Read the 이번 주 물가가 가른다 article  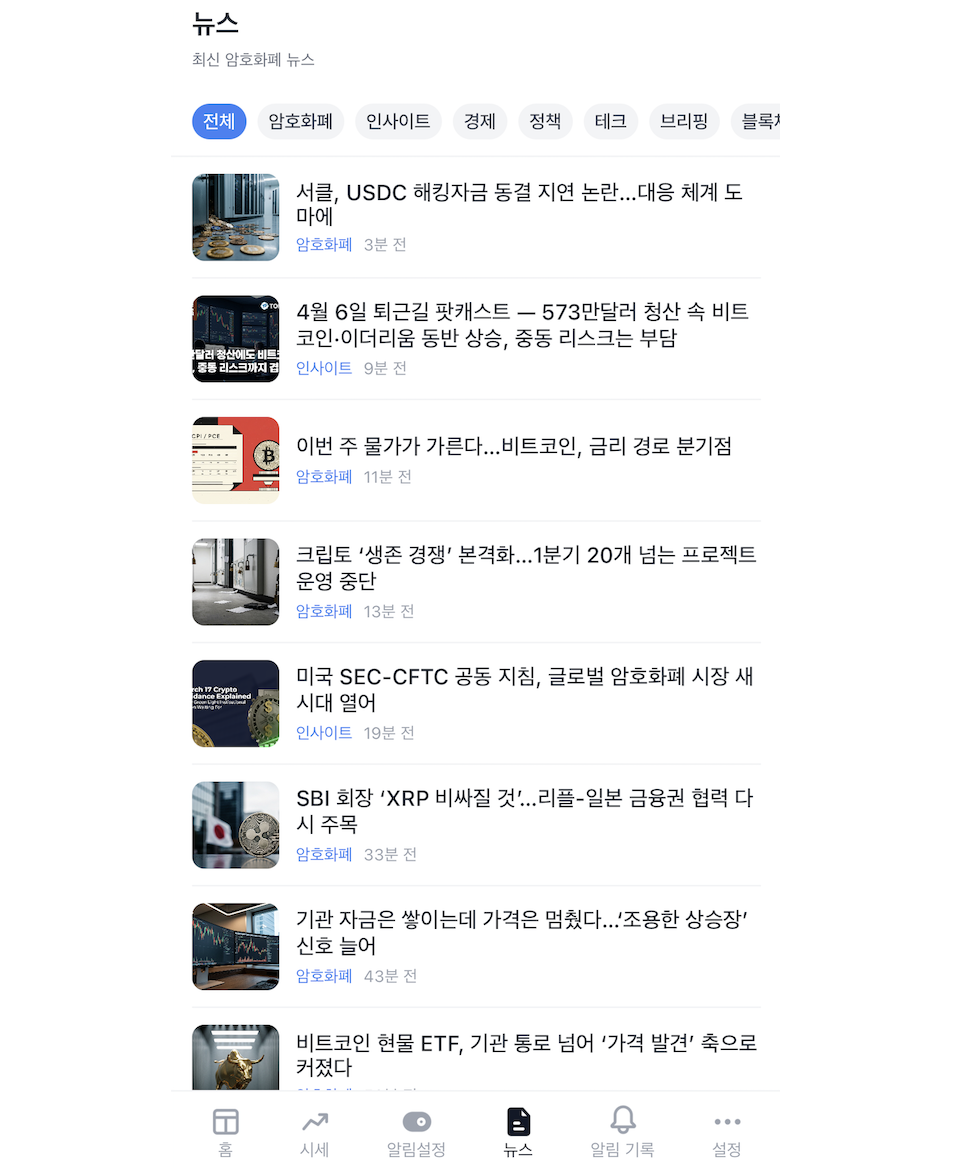[x=514, y=446]
